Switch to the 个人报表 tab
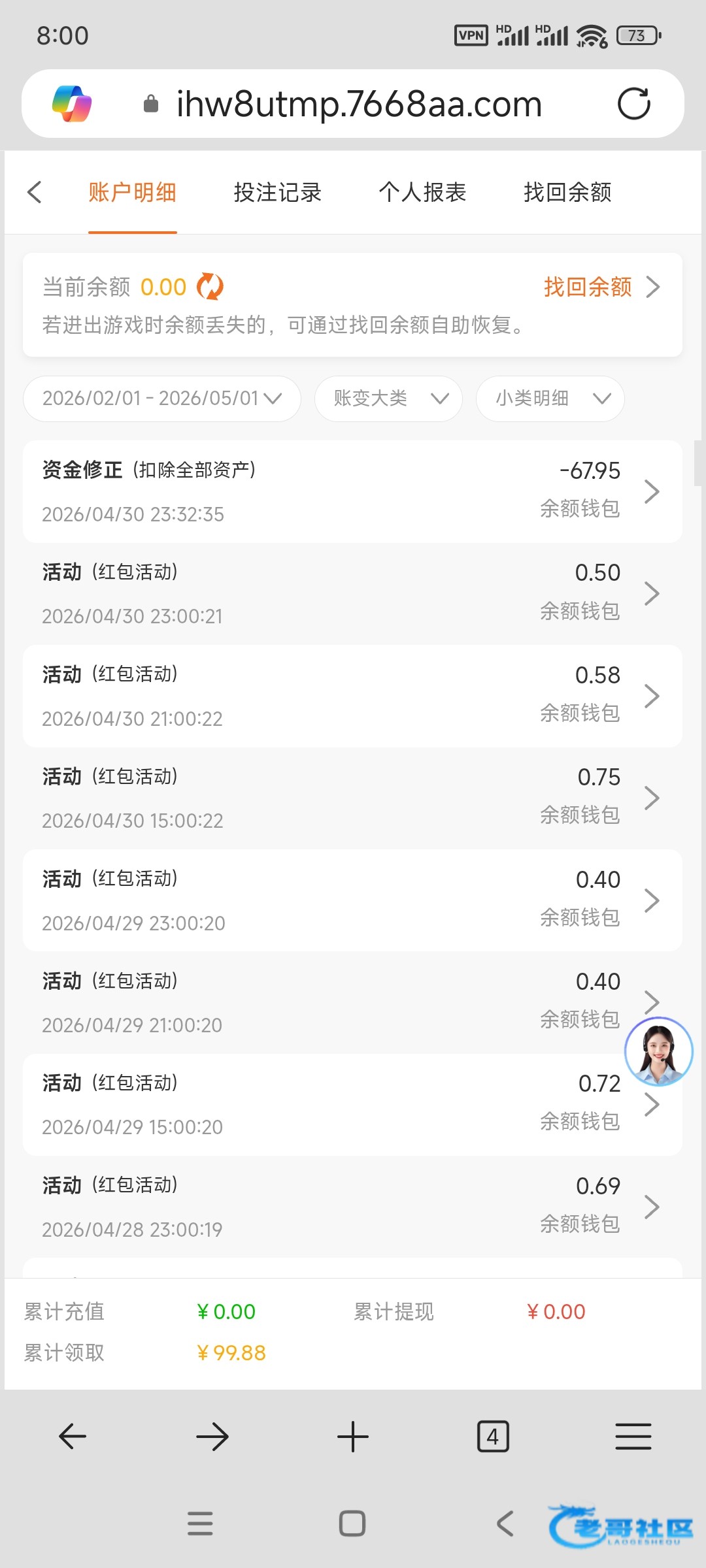Viewport: 706px width, 1568px height. pos(422,192)
